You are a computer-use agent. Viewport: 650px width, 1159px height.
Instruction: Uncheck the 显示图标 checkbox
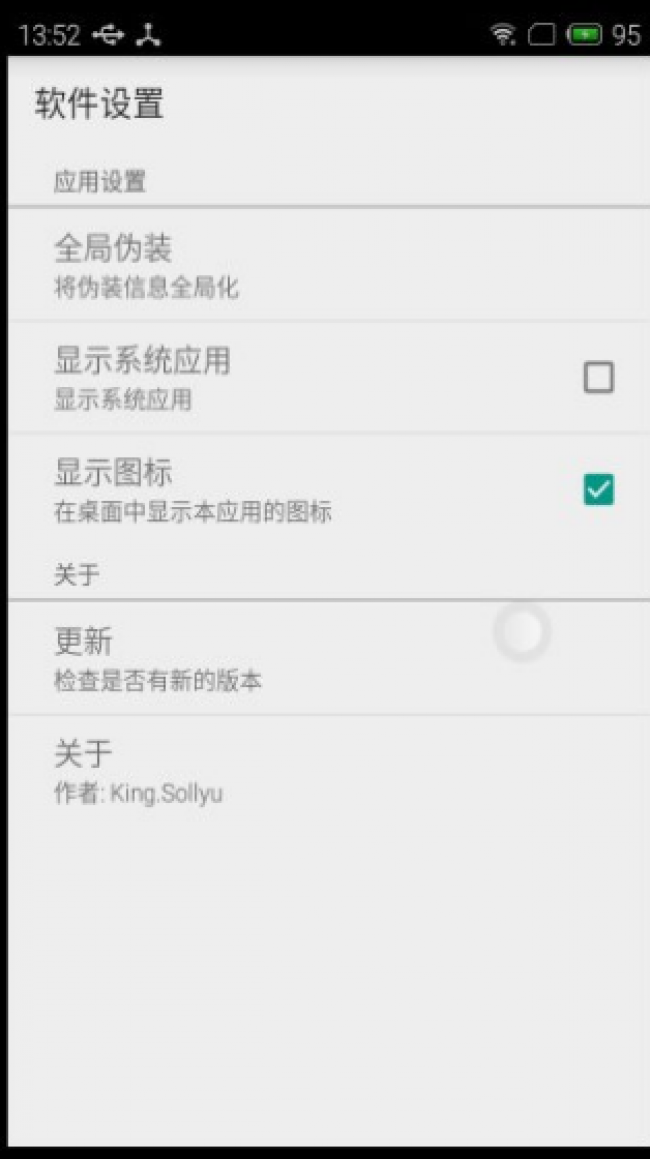598,490
